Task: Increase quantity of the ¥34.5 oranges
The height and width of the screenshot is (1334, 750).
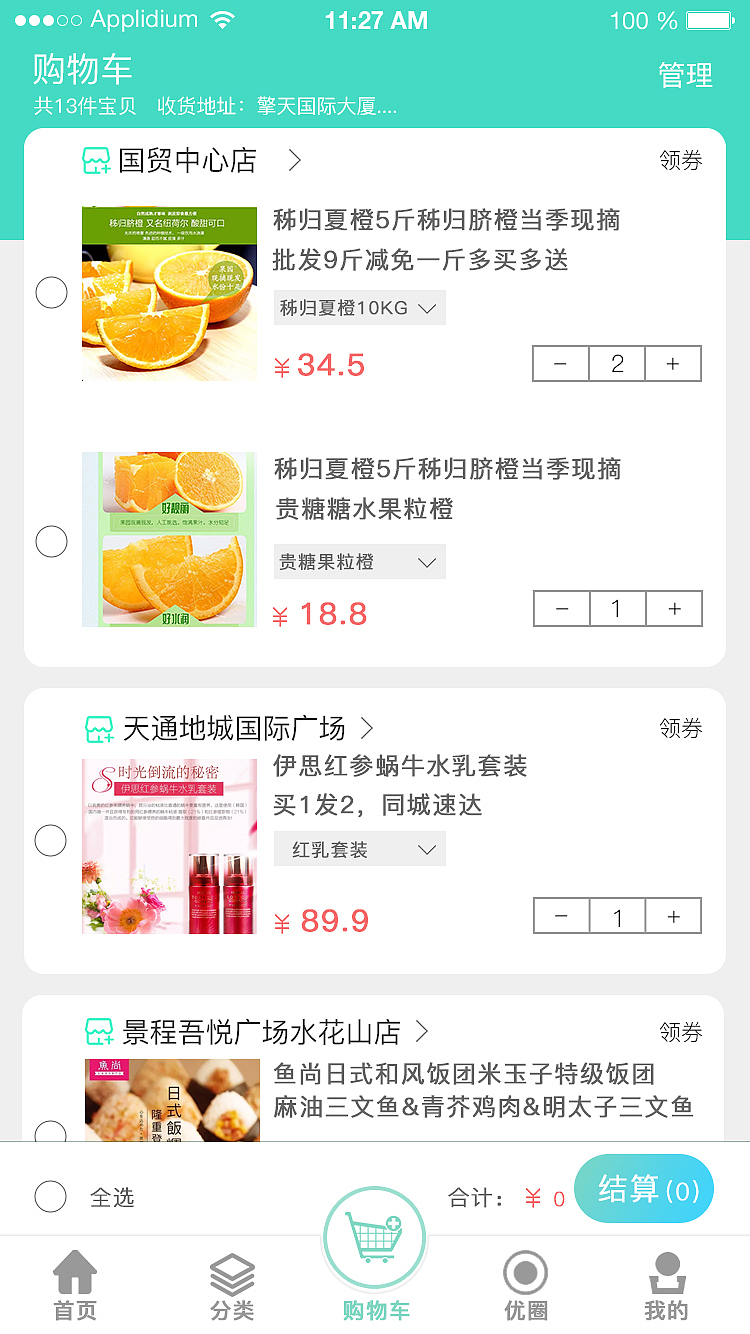Action: coord(673,363)
